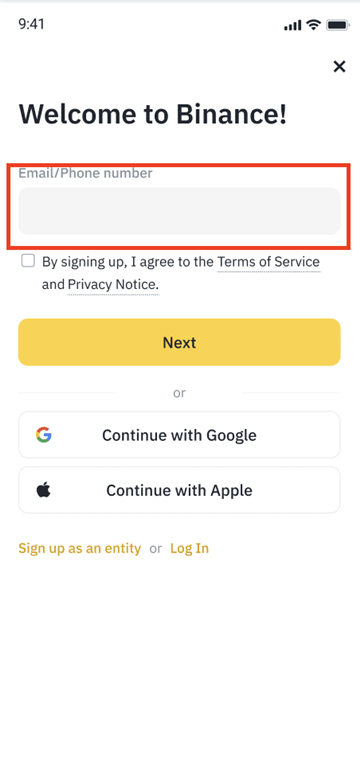The image size is (360, 775).
Task: Tap the yellow Next button
Action: [179, 342]
